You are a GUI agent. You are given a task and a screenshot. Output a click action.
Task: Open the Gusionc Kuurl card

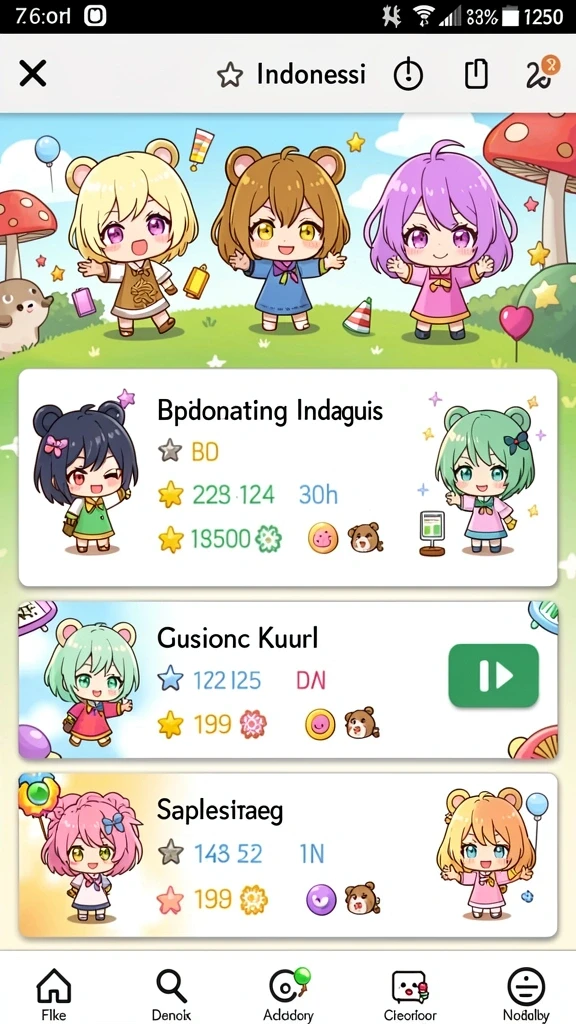point(288,680)
